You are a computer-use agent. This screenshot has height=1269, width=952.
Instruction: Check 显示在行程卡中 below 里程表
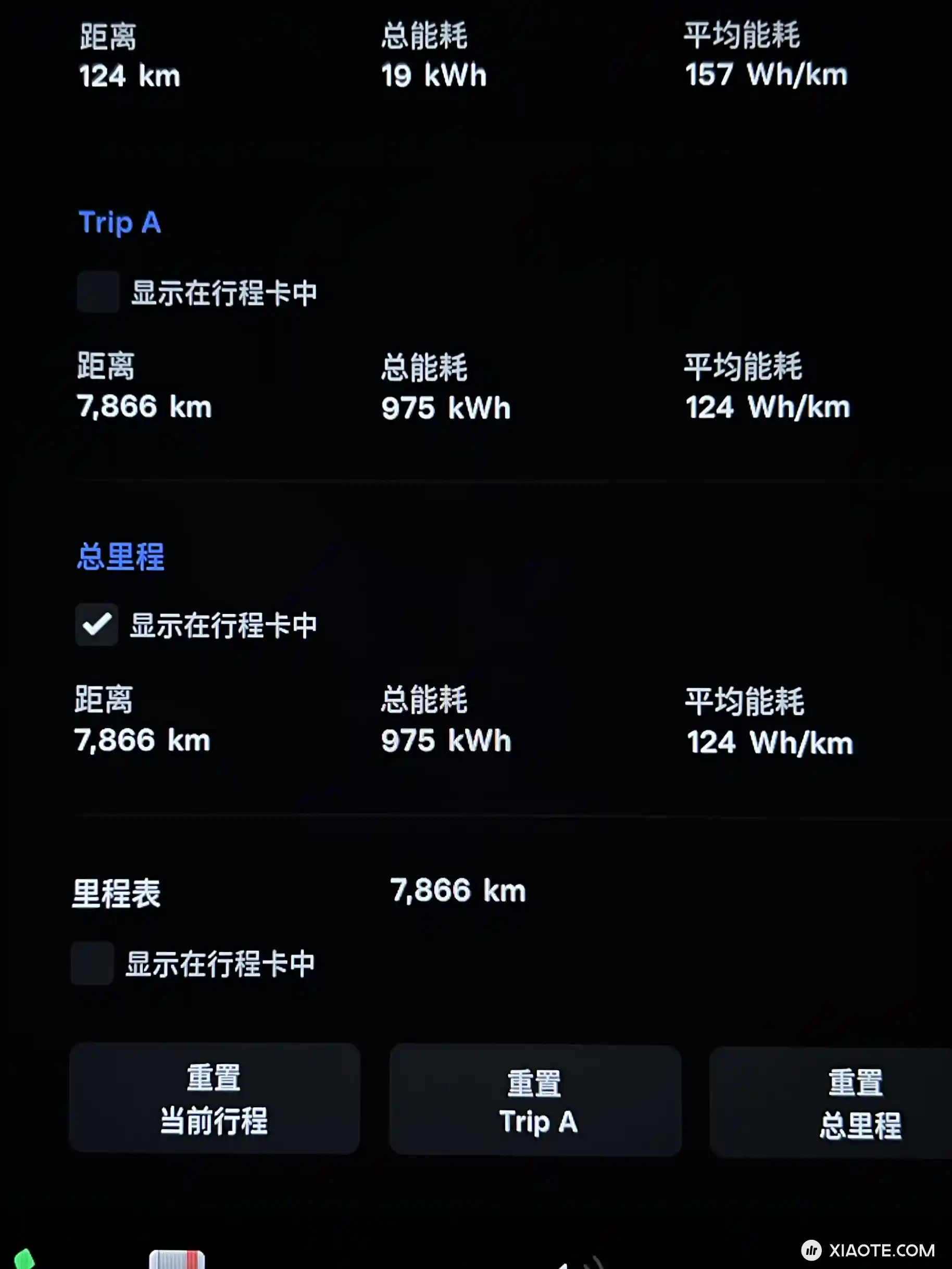[92, 964]
